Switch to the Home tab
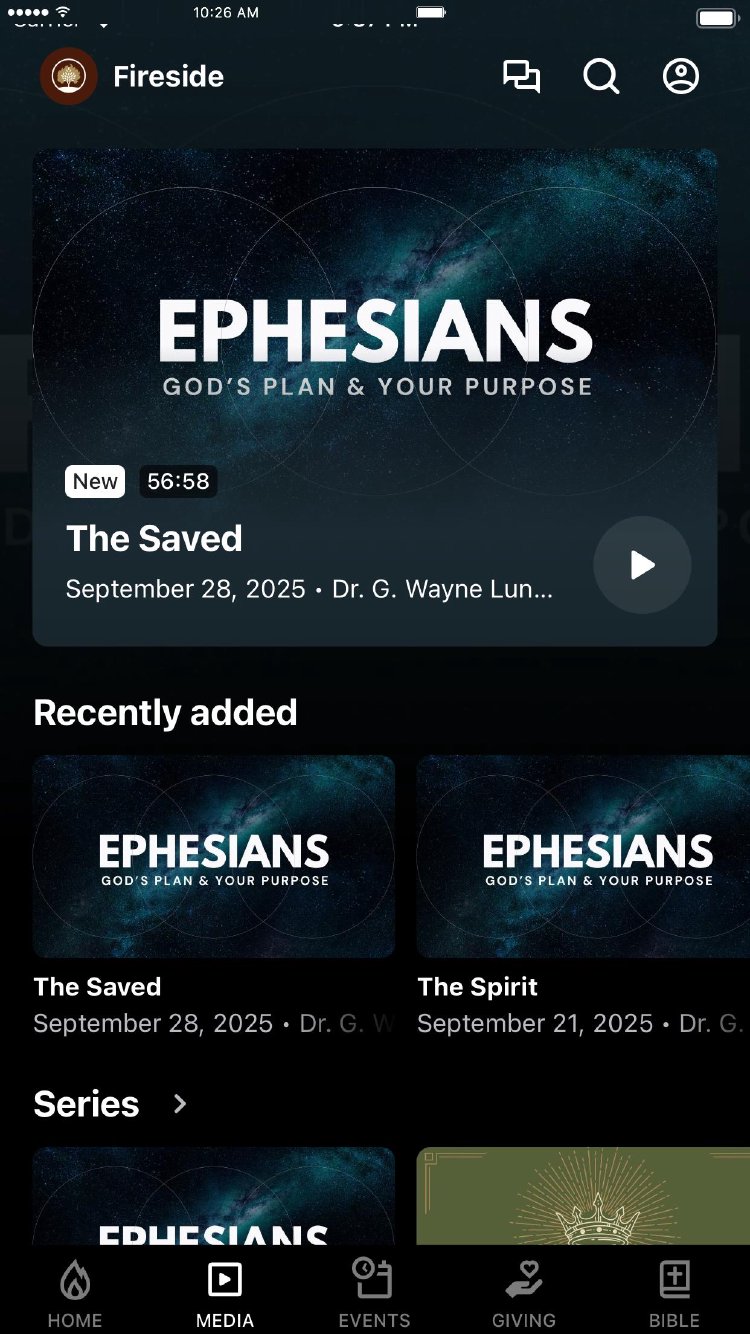 75,1293
